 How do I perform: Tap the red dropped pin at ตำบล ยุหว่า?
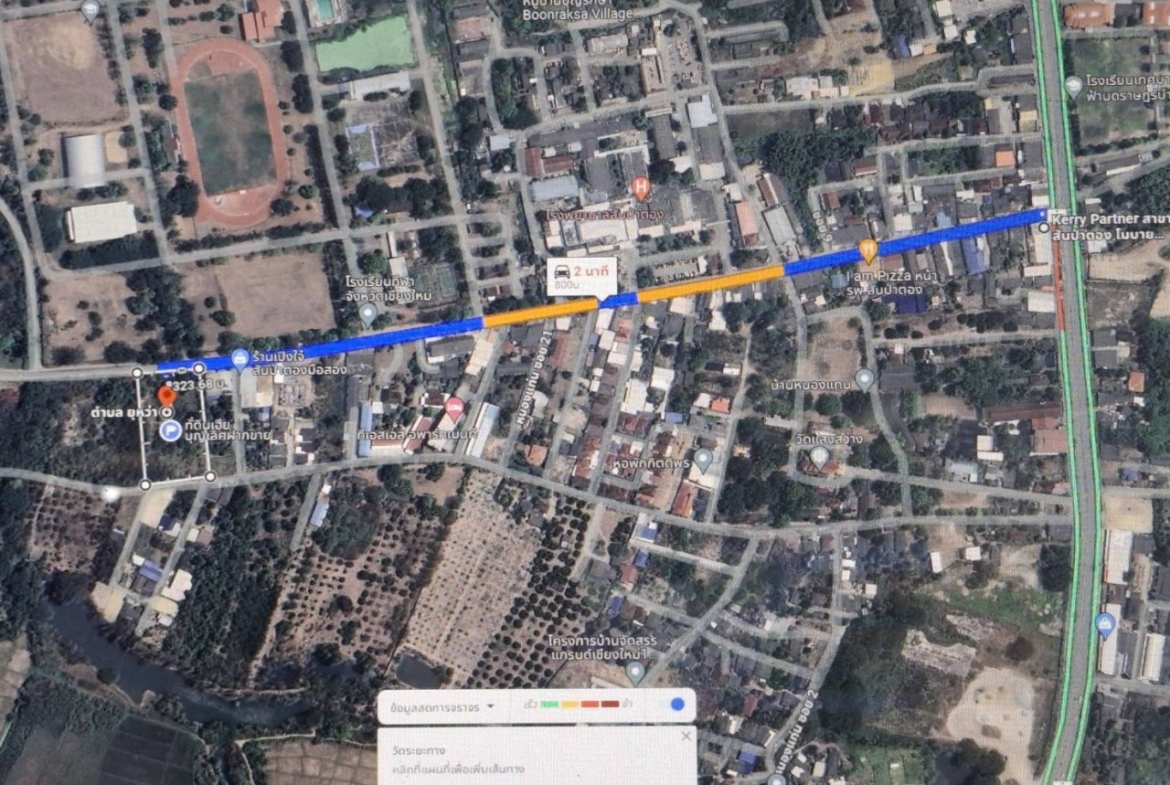167,396
